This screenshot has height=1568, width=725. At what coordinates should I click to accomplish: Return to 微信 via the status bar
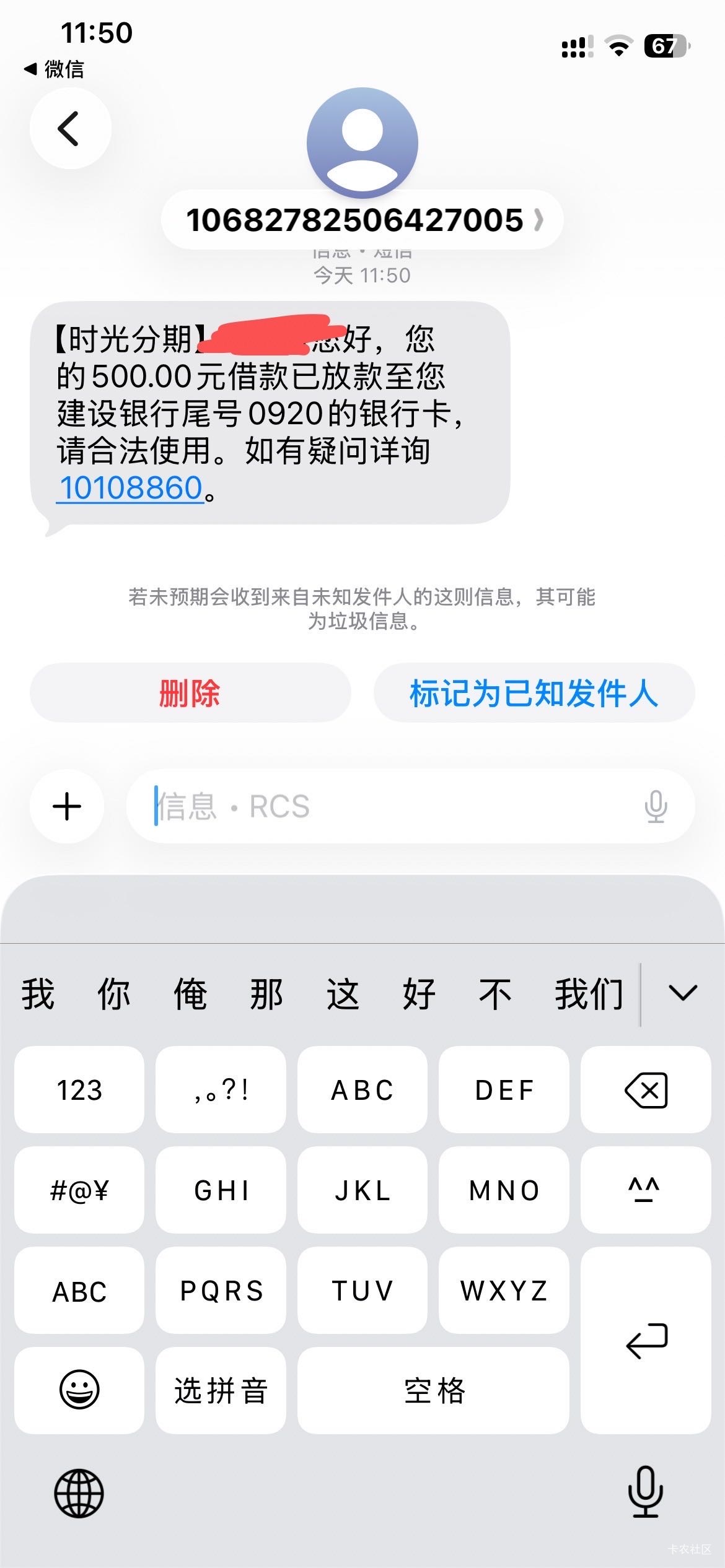(x=55, y=69)
